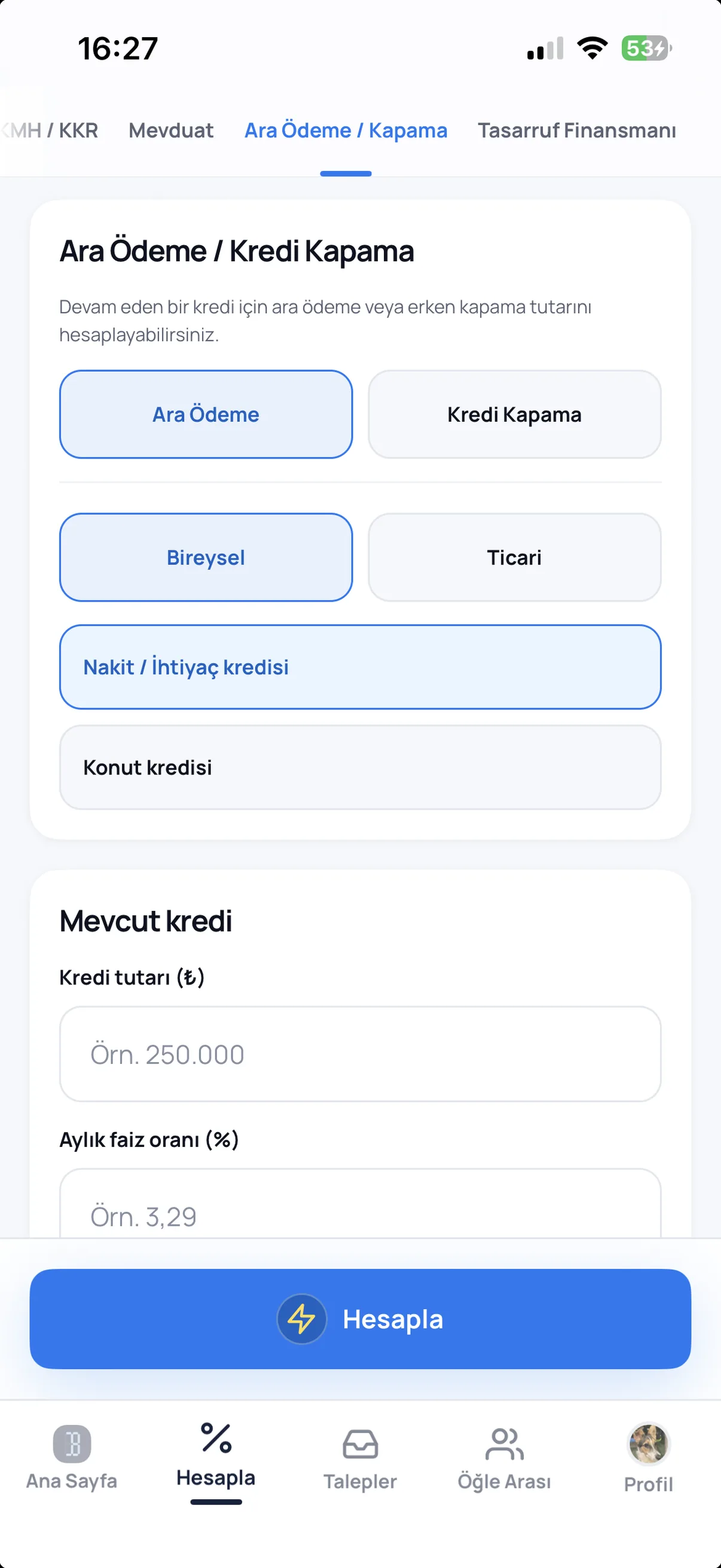
Task: Go to Ana Sayfa tab
Action: [72, 1457]
